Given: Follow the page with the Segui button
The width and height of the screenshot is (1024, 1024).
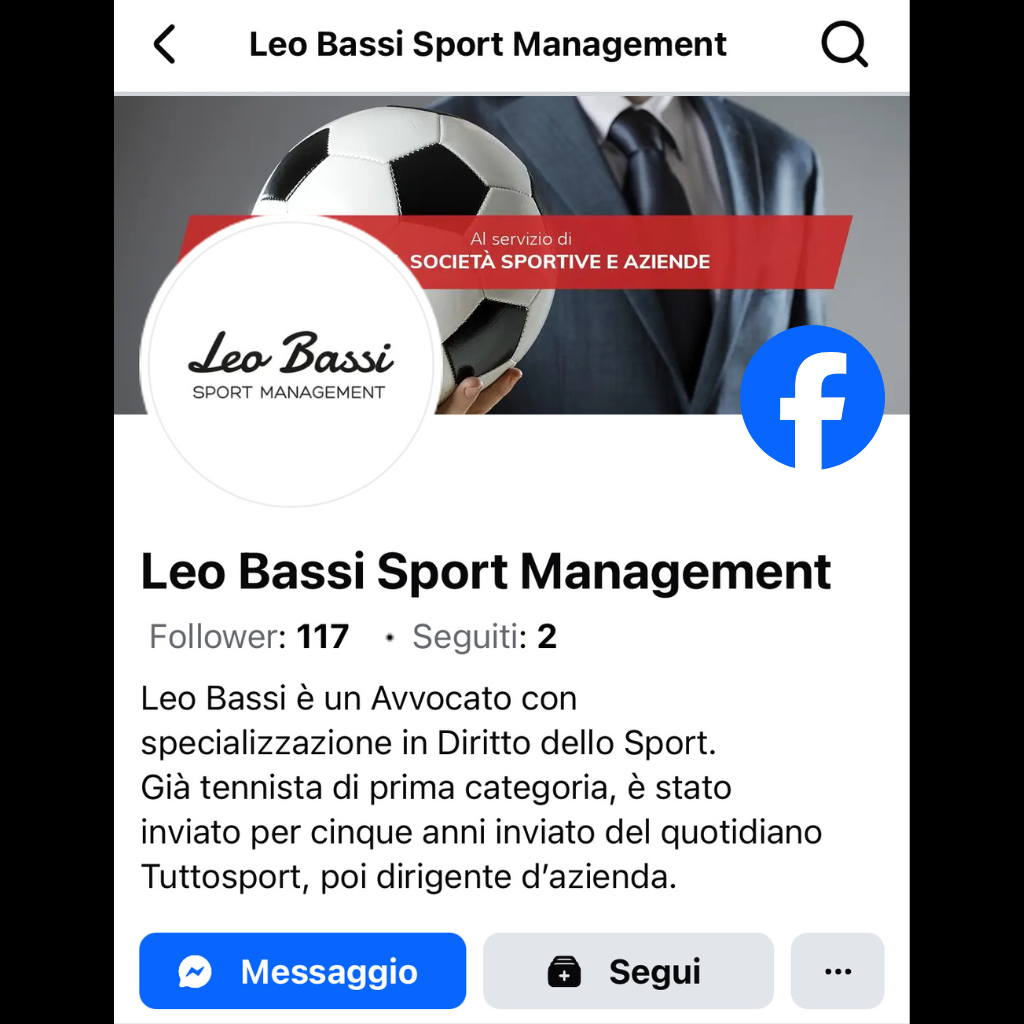Looking at the screenshot, I should click(628, 971).
